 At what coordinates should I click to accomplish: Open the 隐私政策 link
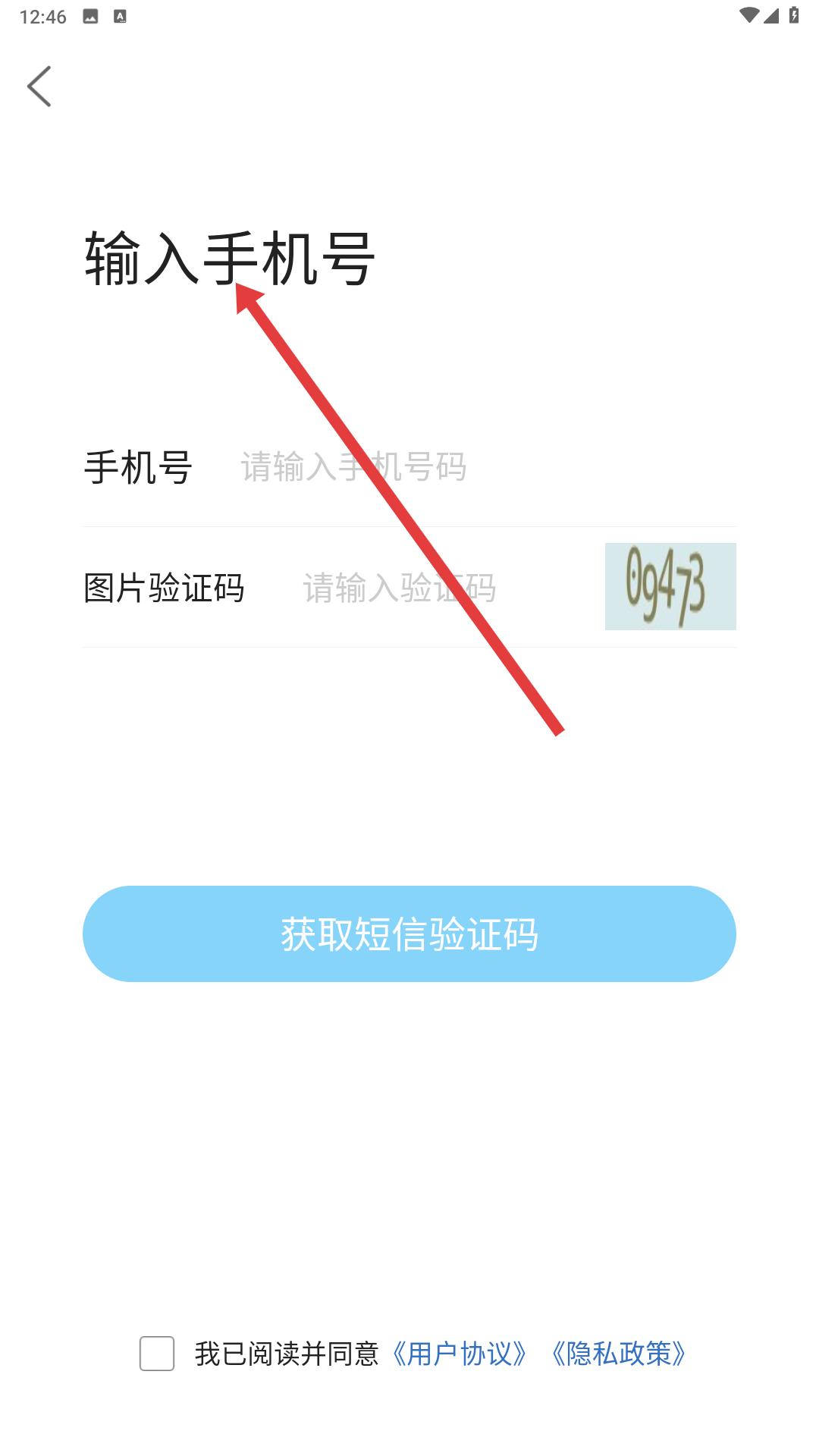(618, 1354)
